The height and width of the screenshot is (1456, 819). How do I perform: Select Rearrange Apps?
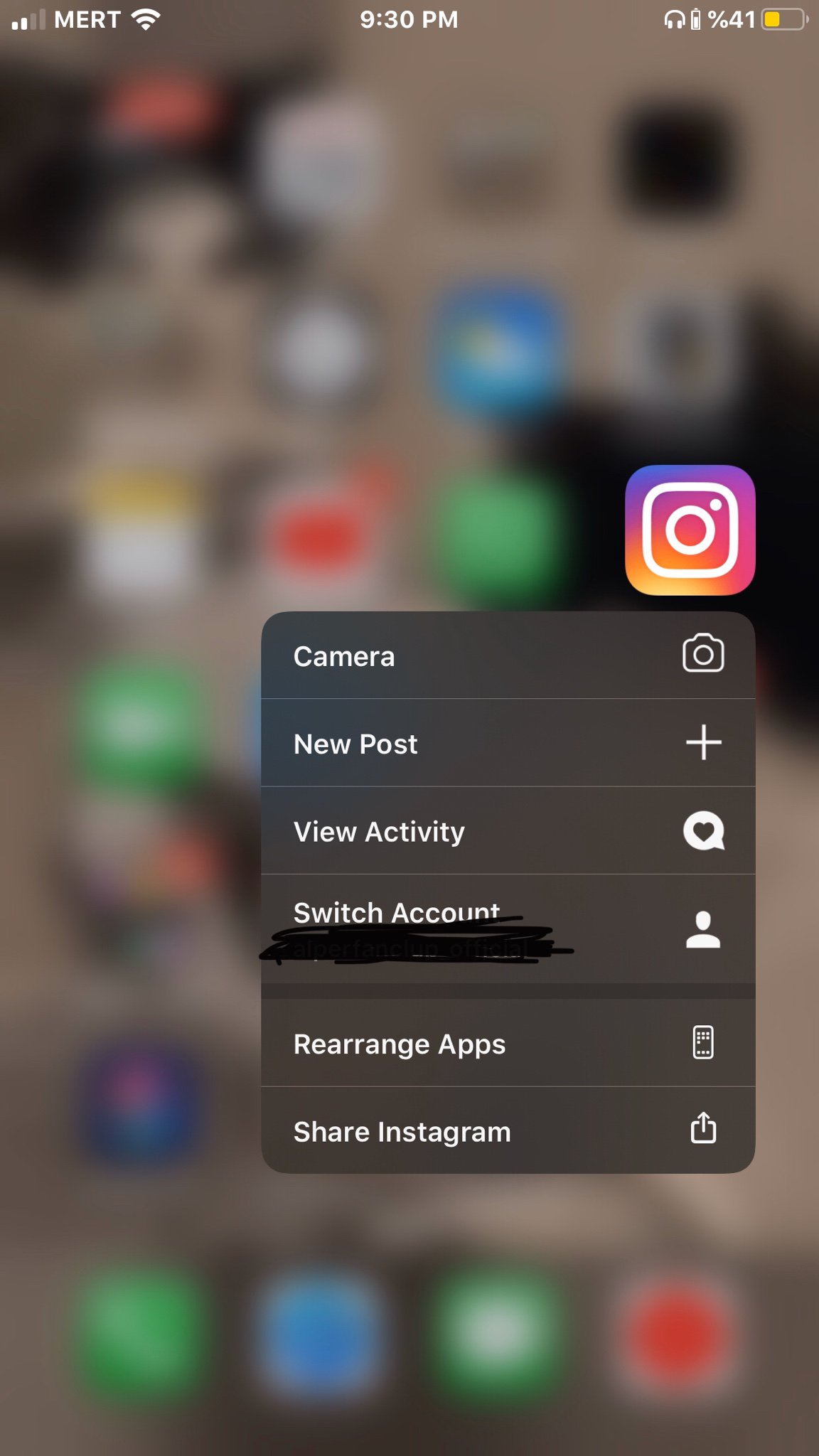coord(508,1043)
